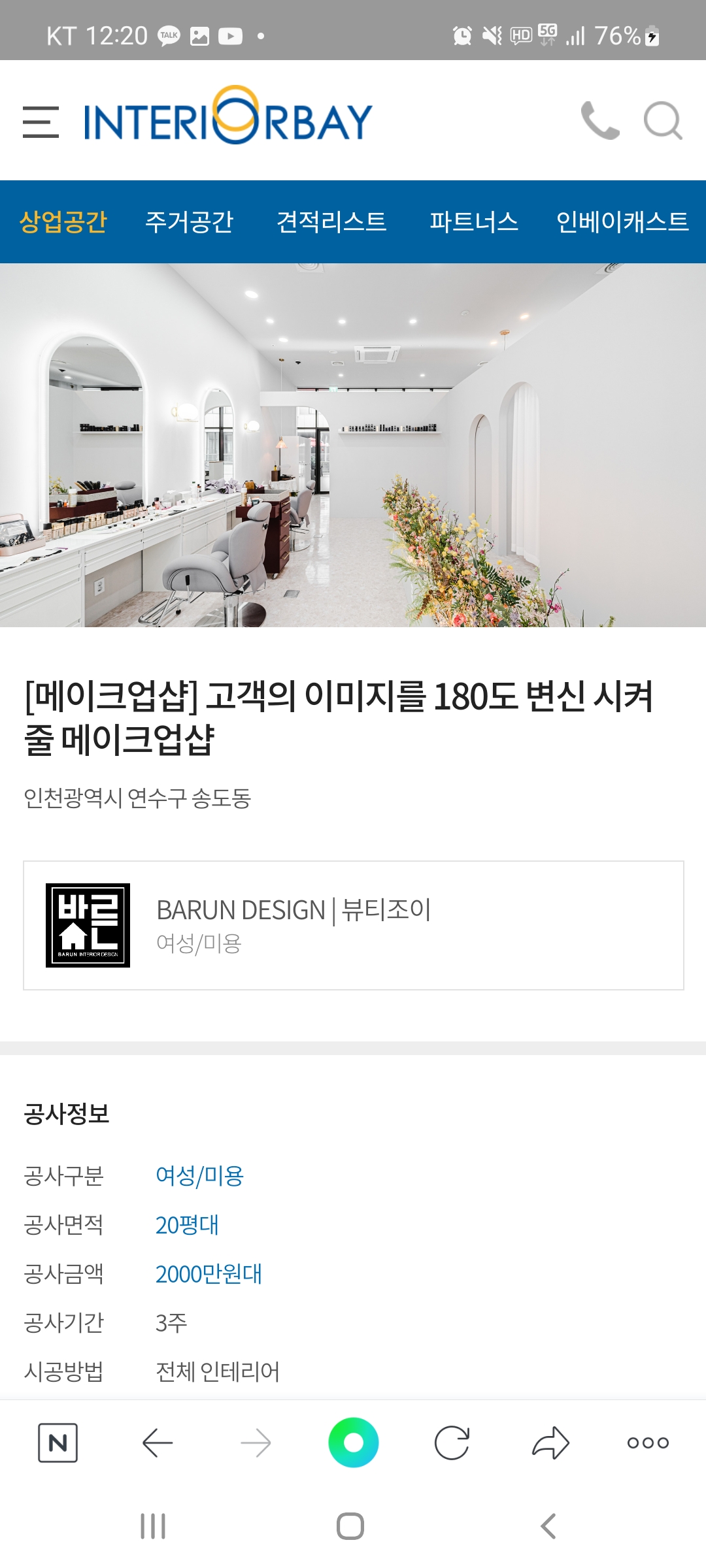
Task: Switch to the 상업공간 tab
Action: tap(63, 221)
